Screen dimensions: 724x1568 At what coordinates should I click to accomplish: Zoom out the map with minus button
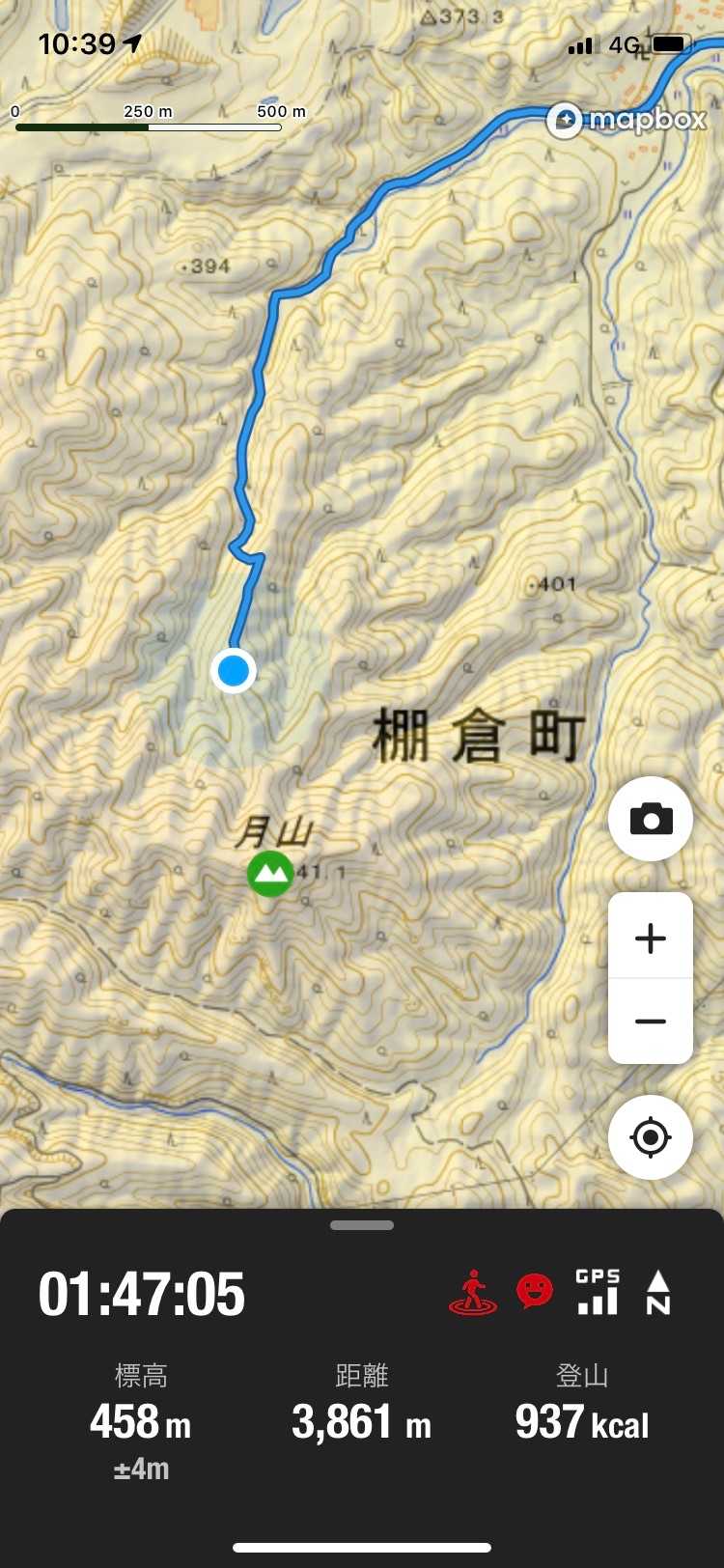click(x=651, y=1022)
